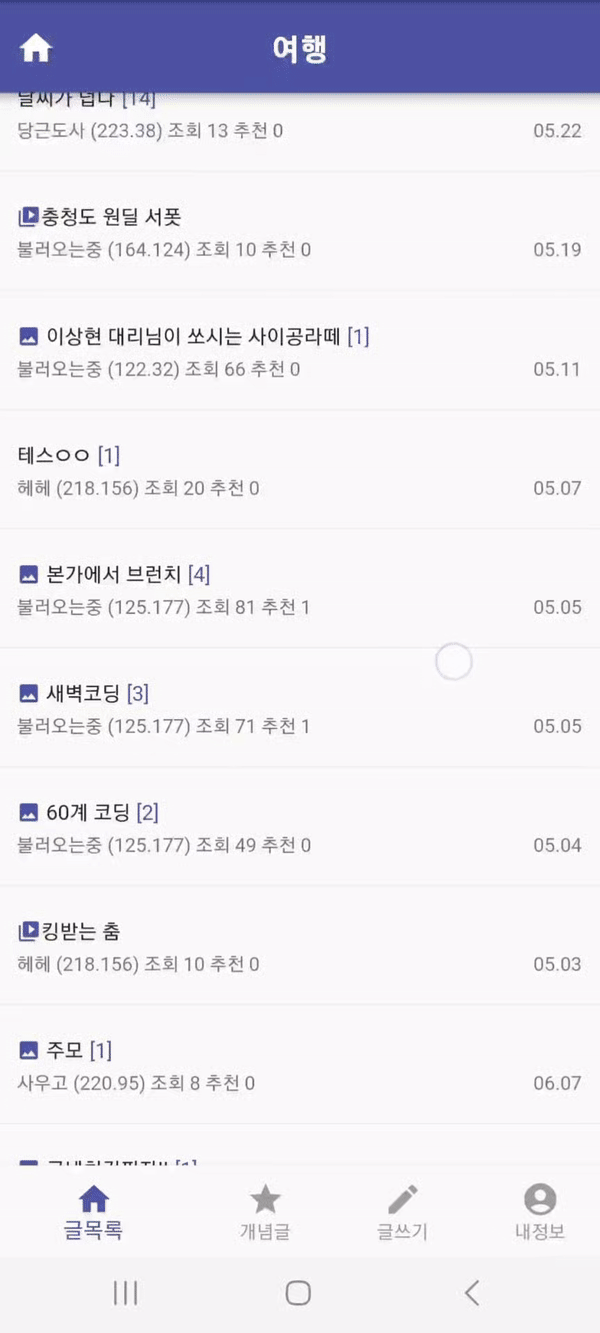Go to the 글쓰기 tab
The image size is (600, 1333).
402,1212
